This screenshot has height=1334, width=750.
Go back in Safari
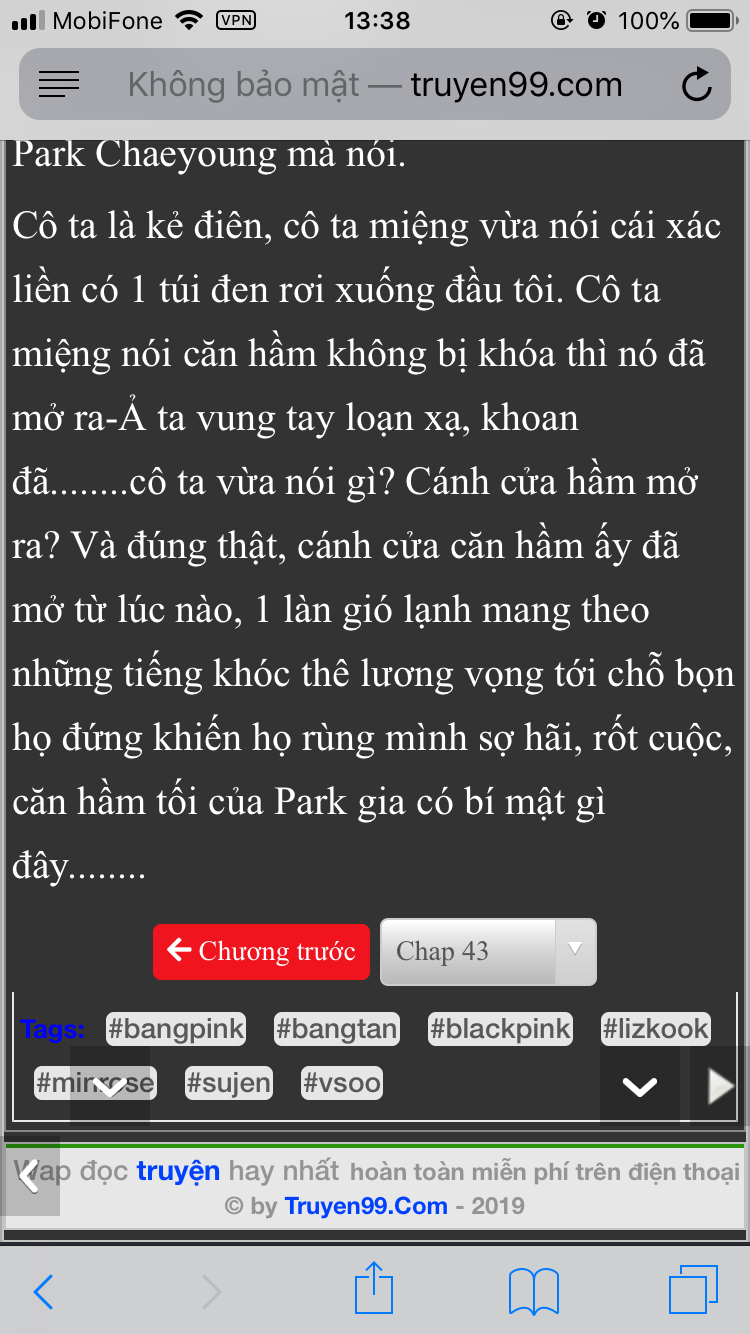[x=43, y=1292]
